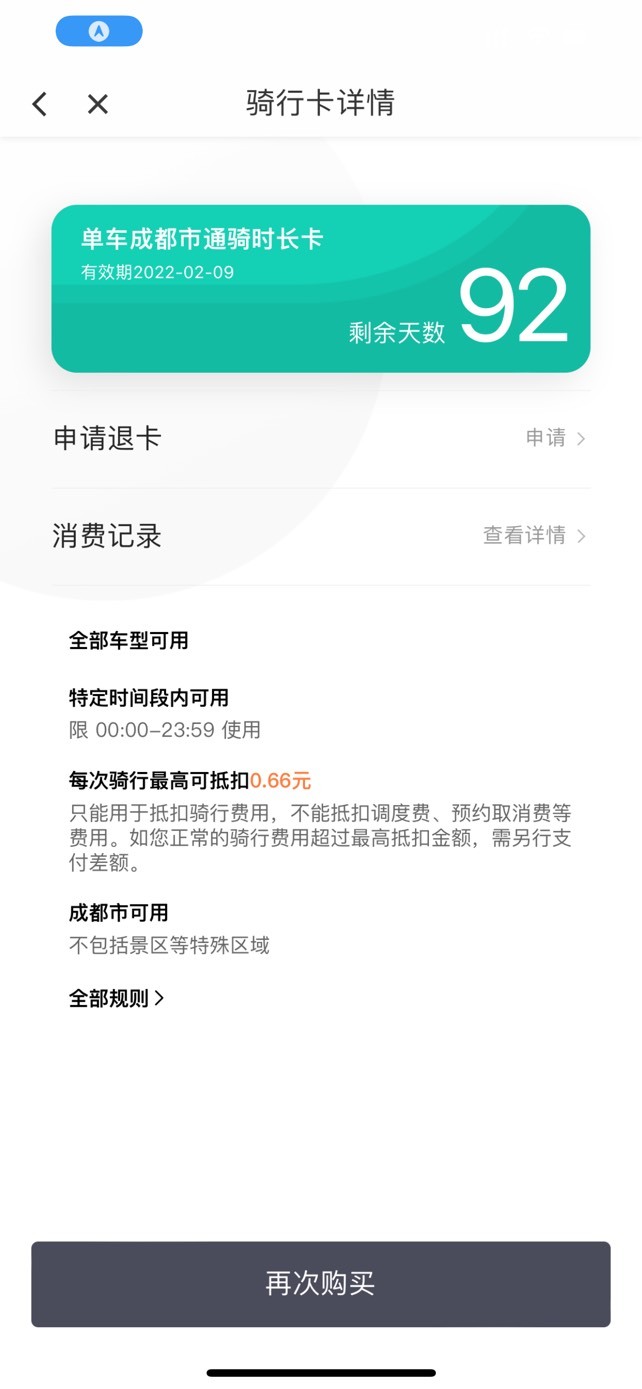Image resolution: width=642 pixels, height=1389 pixels.
Task: Tap the blue navigation pill in status bar
Action: tap(99, 31)
